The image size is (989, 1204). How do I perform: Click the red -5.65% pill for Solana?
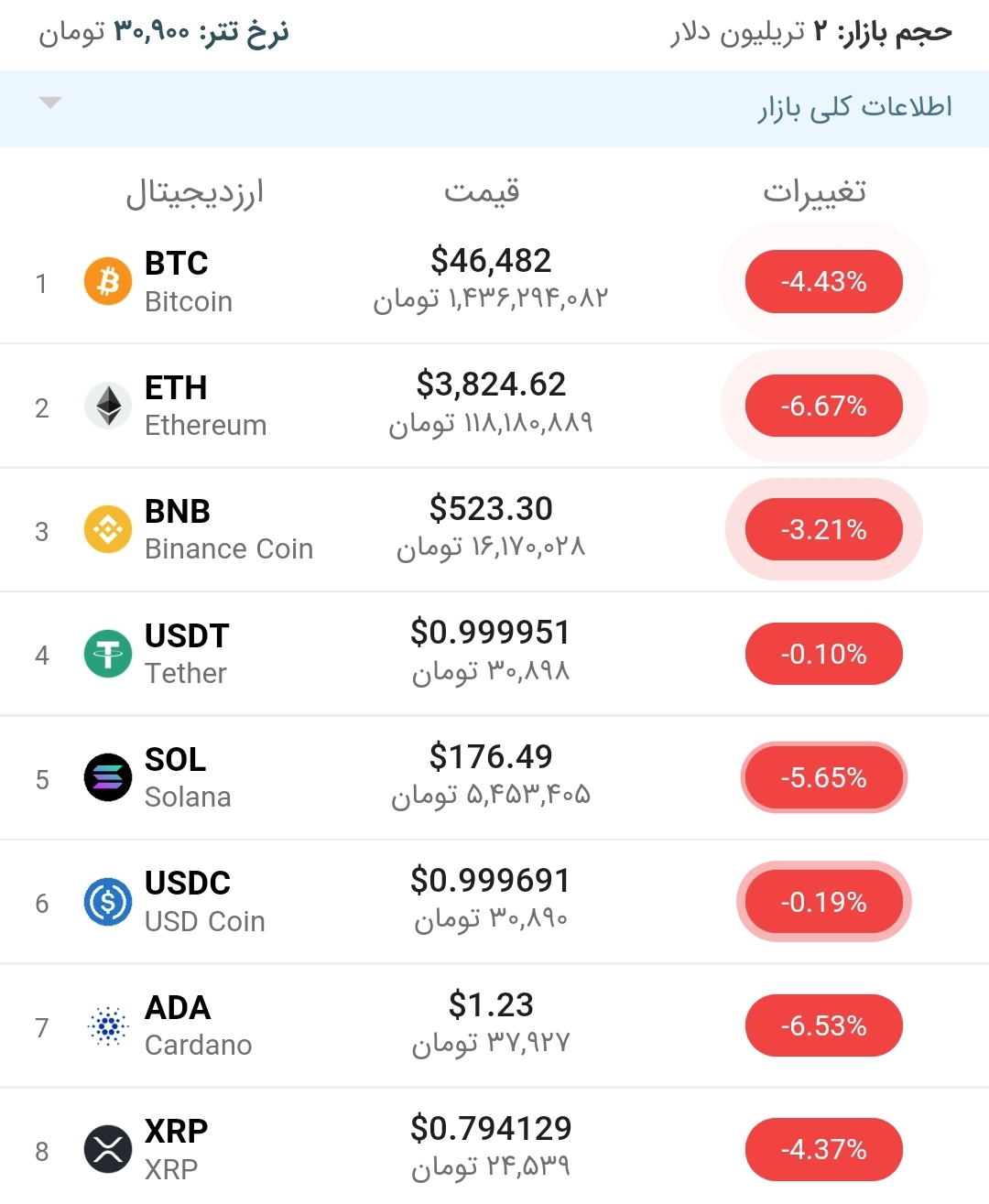pyautogui.click(x=823, y=776)
